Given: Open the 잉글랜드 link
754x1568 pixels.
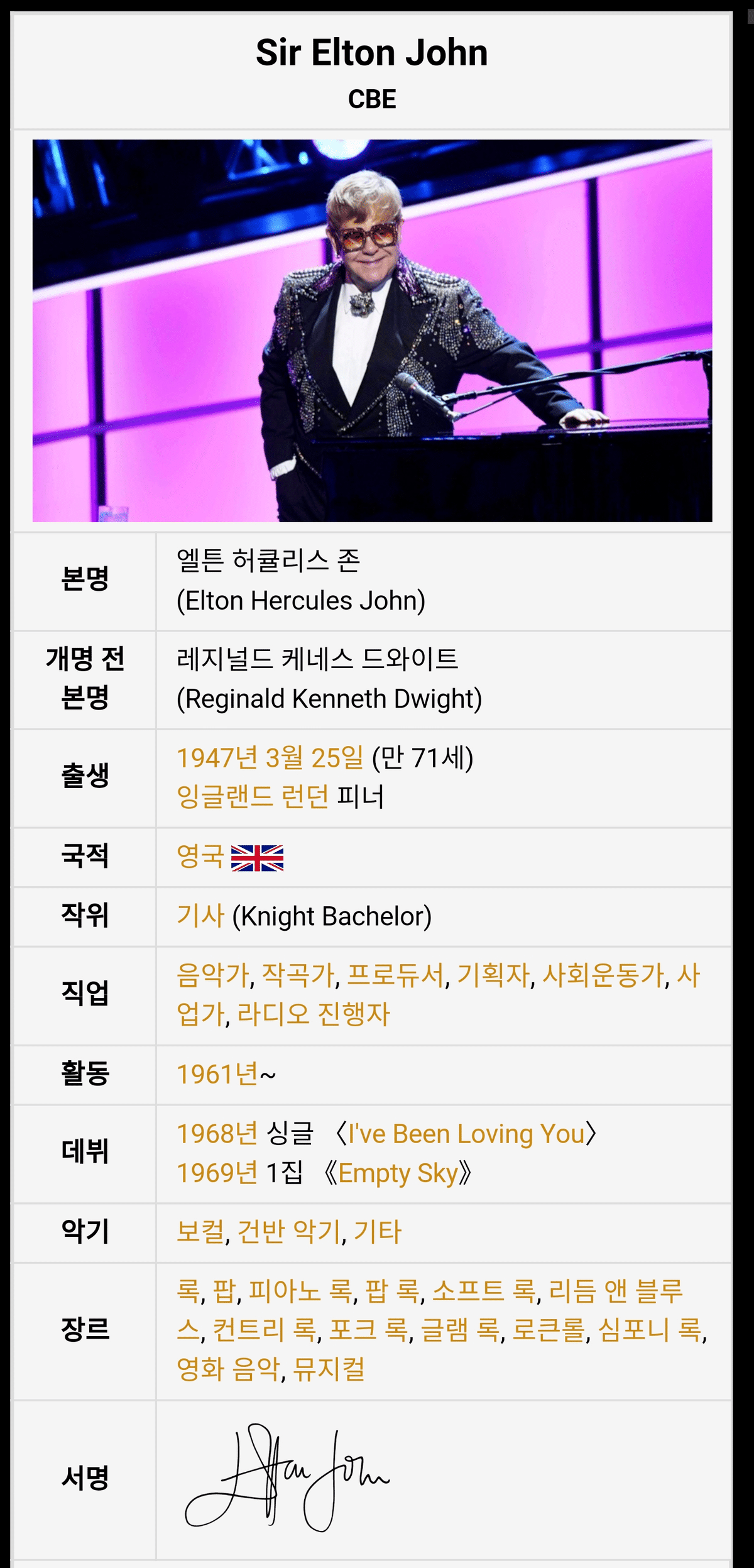Looking at the screenshot, I should click(x=225, y=797).
